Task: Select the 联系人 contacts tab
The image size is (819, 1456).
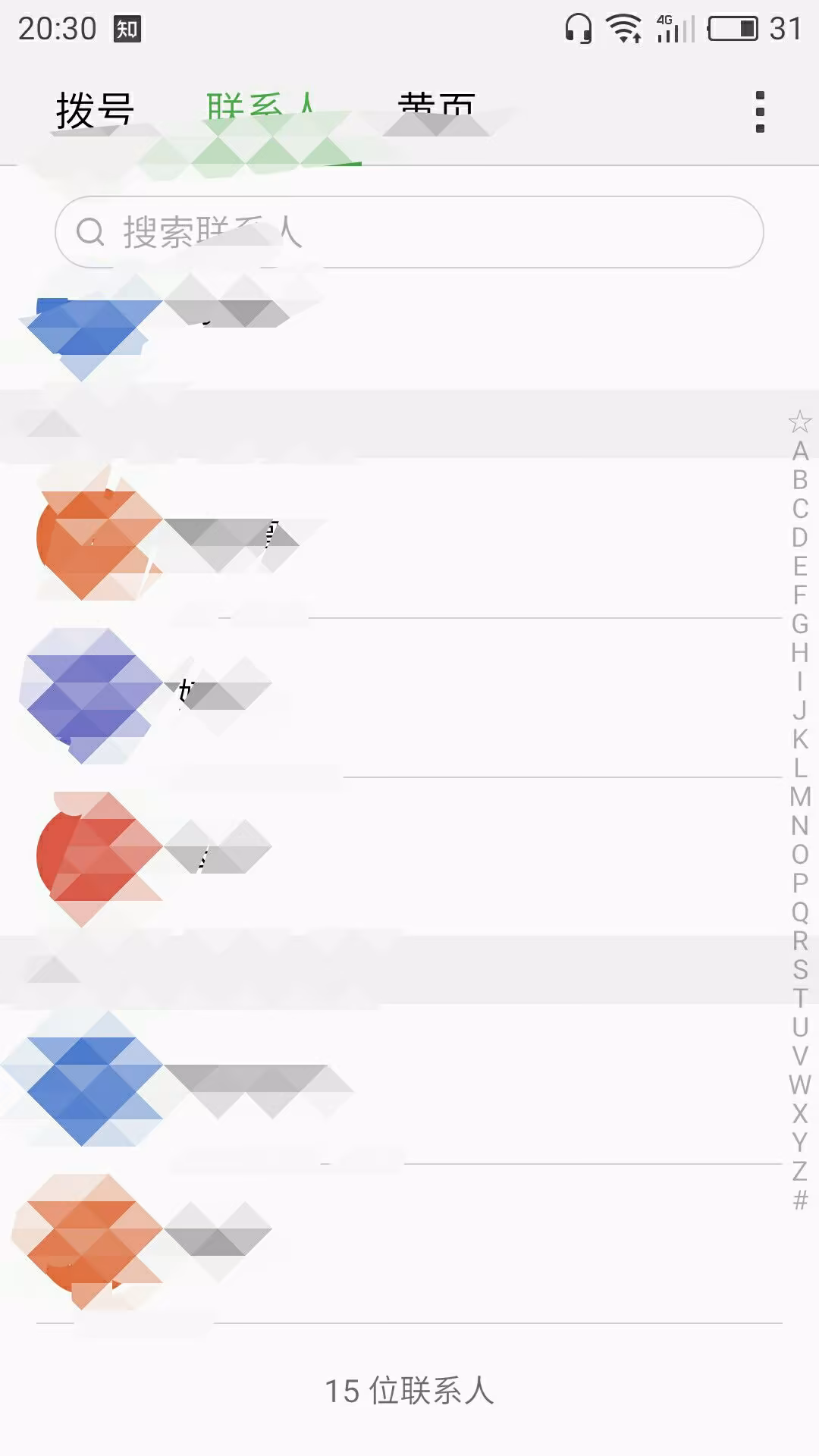Action: (262, 111)
